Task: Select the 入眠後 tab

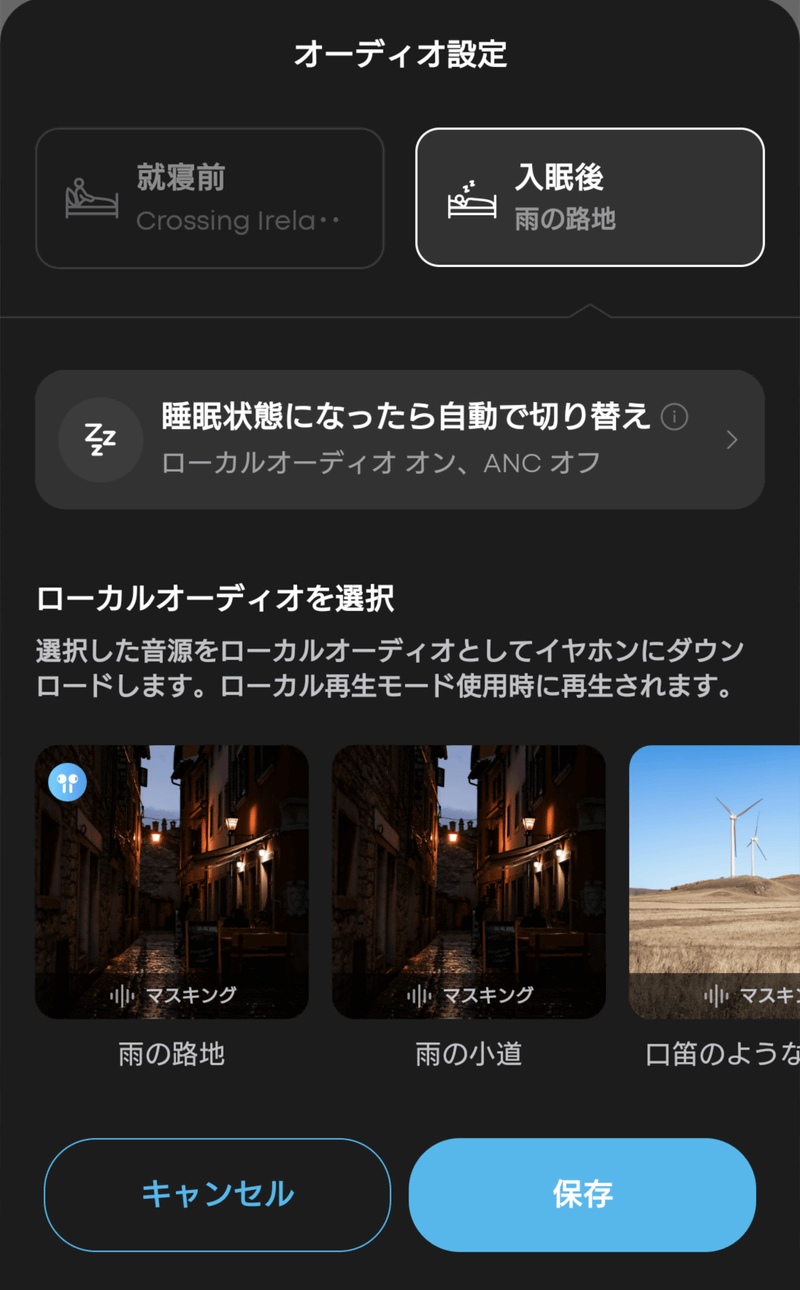Action: [590, 198]
